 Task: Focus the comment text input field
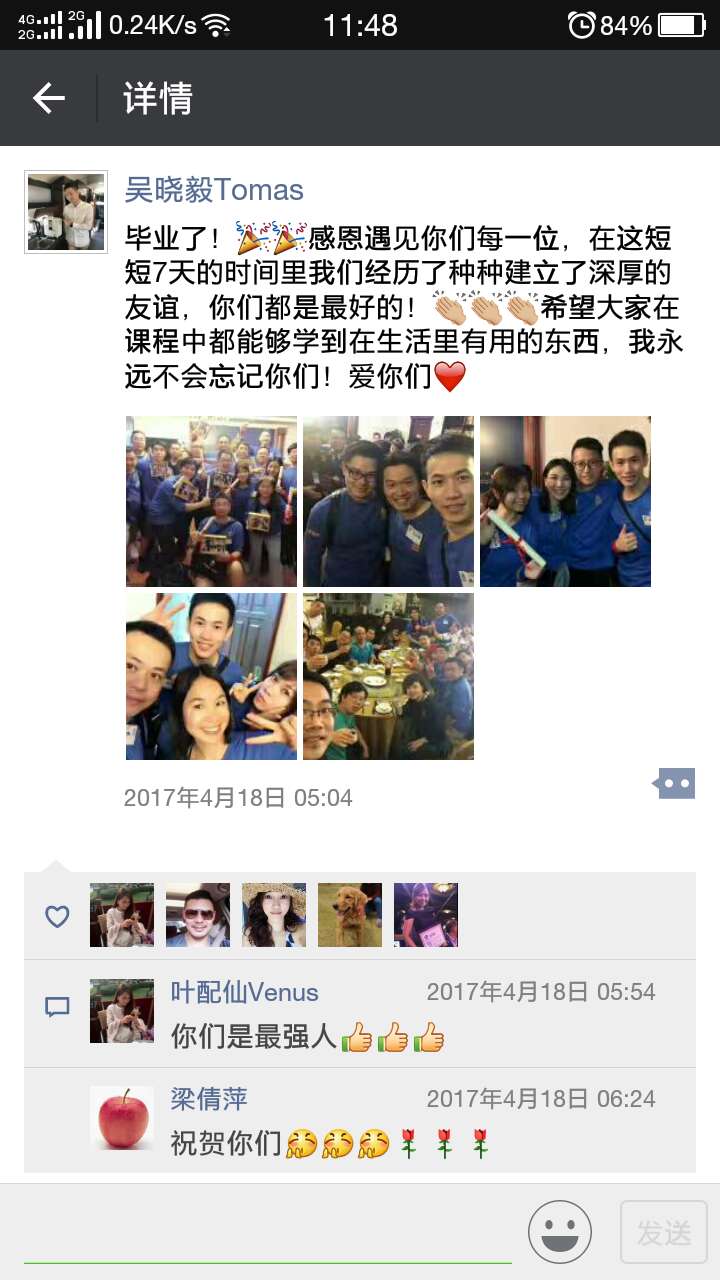coord(268,1232)
